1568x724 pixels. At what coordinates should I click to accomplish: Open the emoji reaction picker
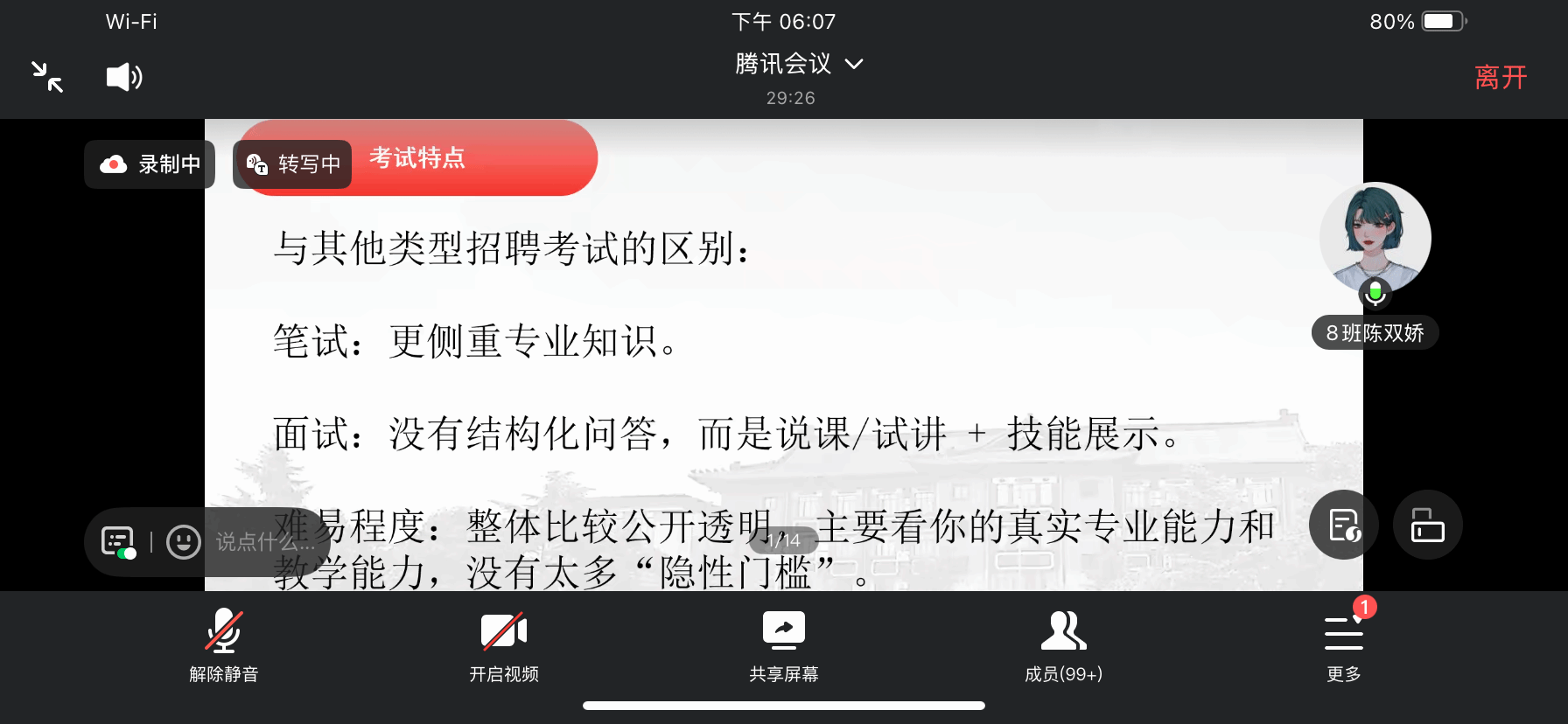184,542
